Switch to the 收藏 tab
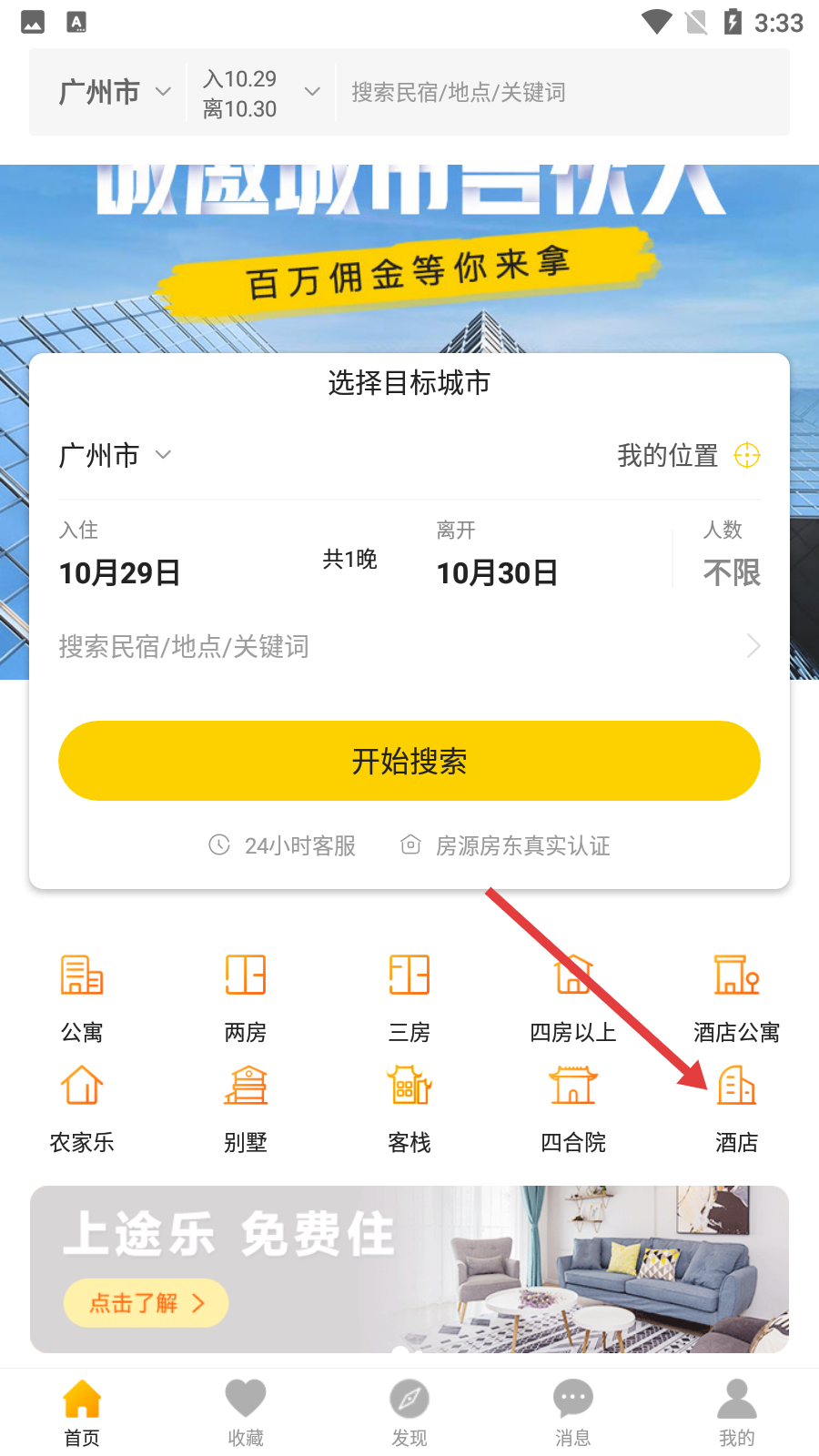Screen dimensions: 819x1456 point(246,1412)
